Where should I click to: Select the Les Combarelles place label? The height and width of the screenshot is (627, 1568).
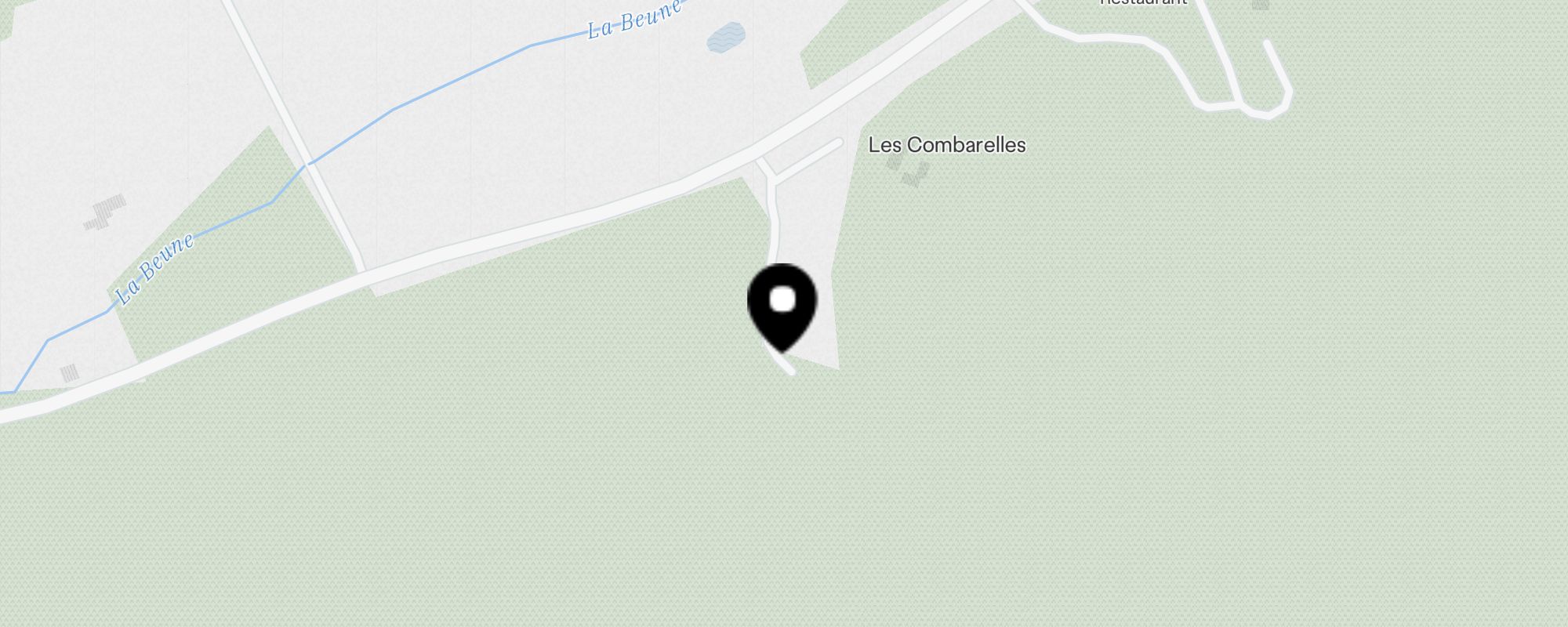[x=946, y=145]
